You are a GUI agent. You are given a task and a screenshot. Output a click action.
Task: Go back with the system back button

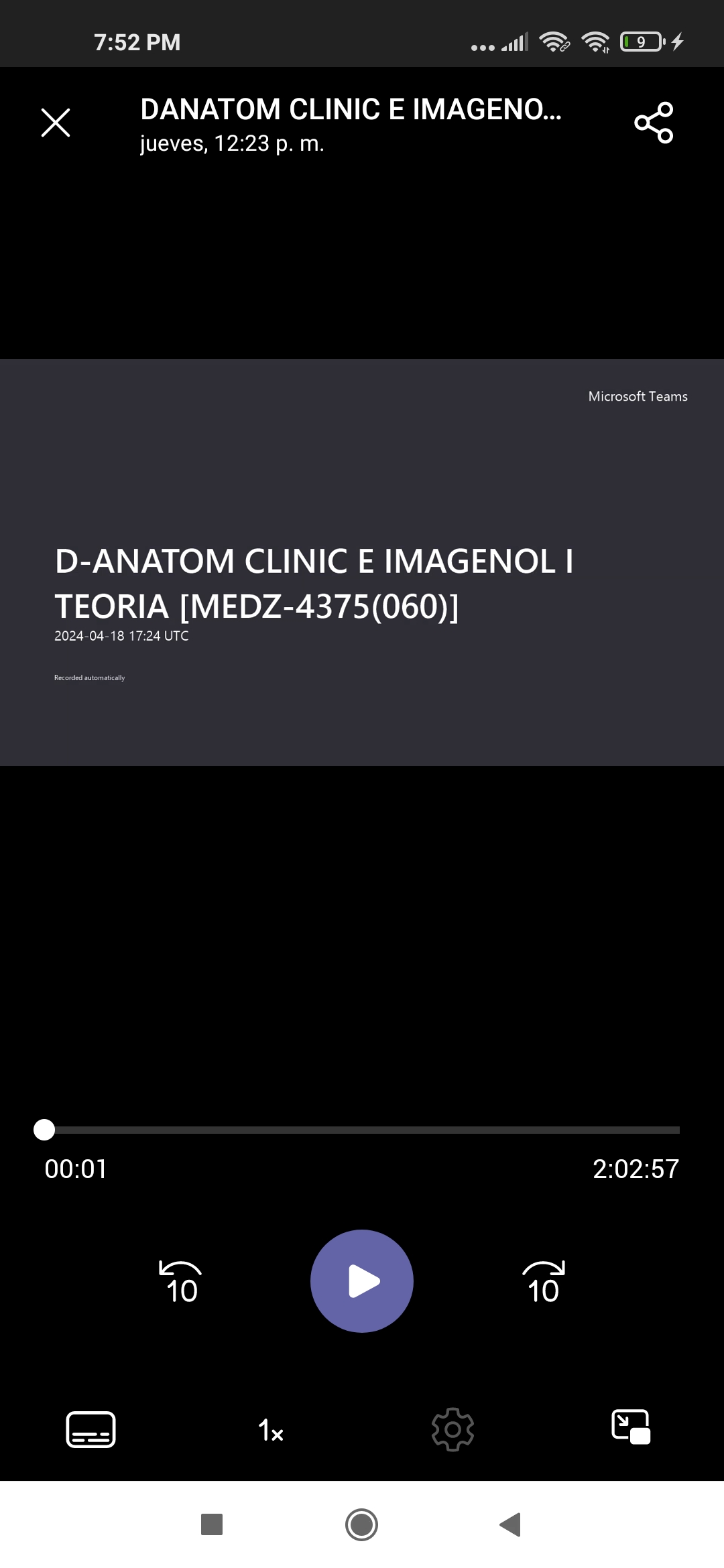point(511,1524)
